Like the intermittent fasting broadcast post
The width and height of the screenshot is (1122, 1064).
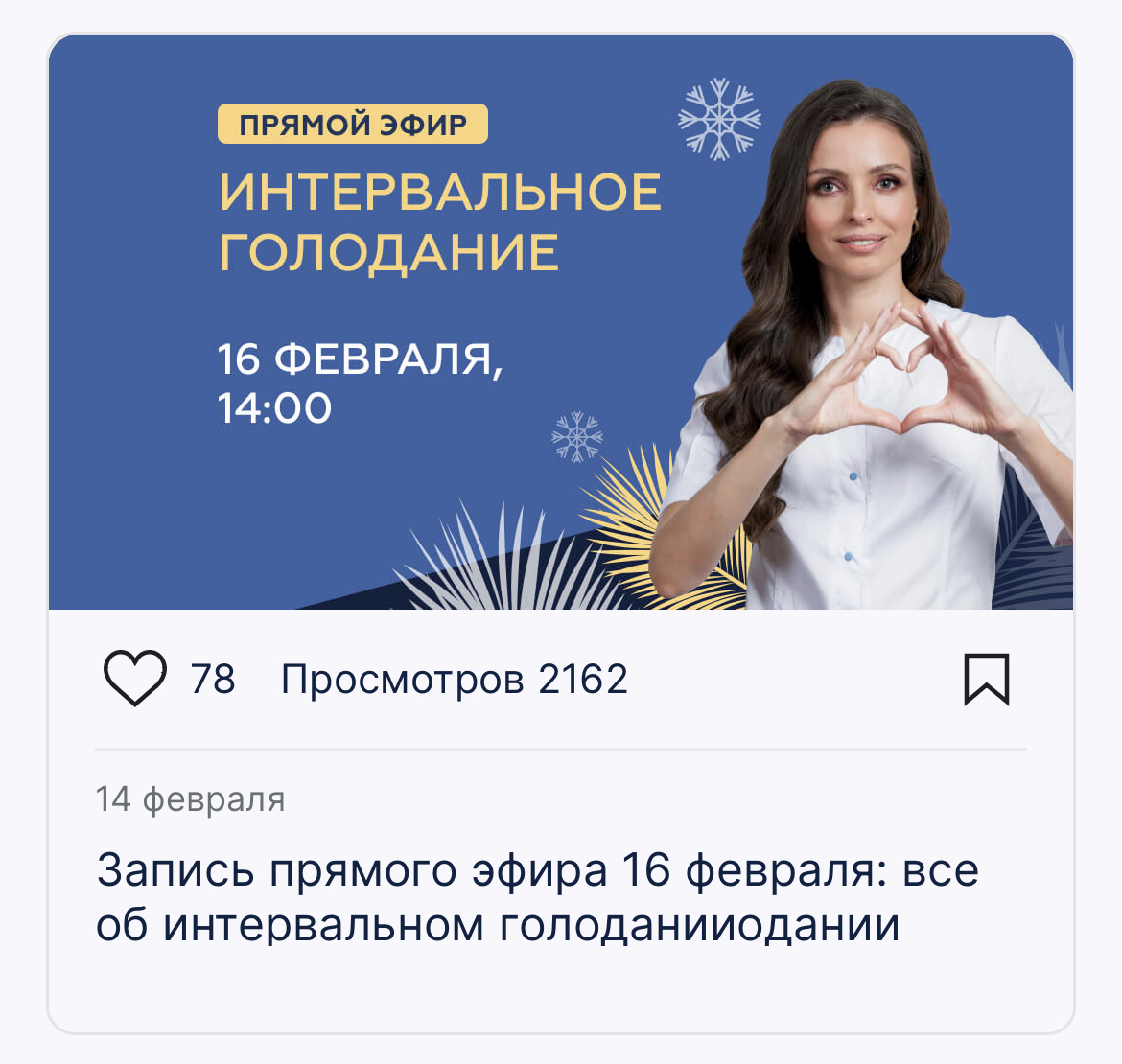135,679
